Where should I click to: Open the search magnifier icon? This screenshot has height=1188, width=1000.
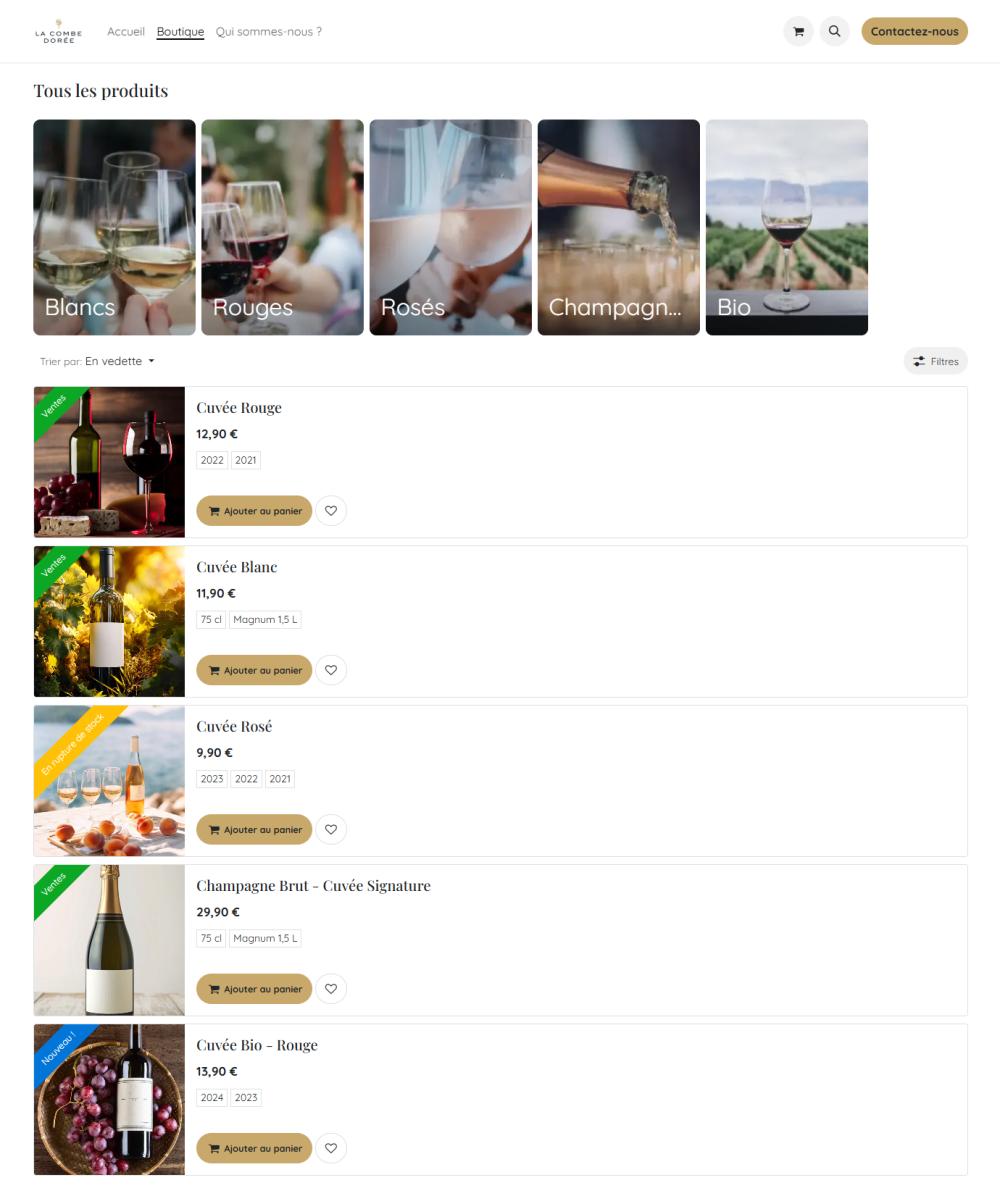(834, 31)
